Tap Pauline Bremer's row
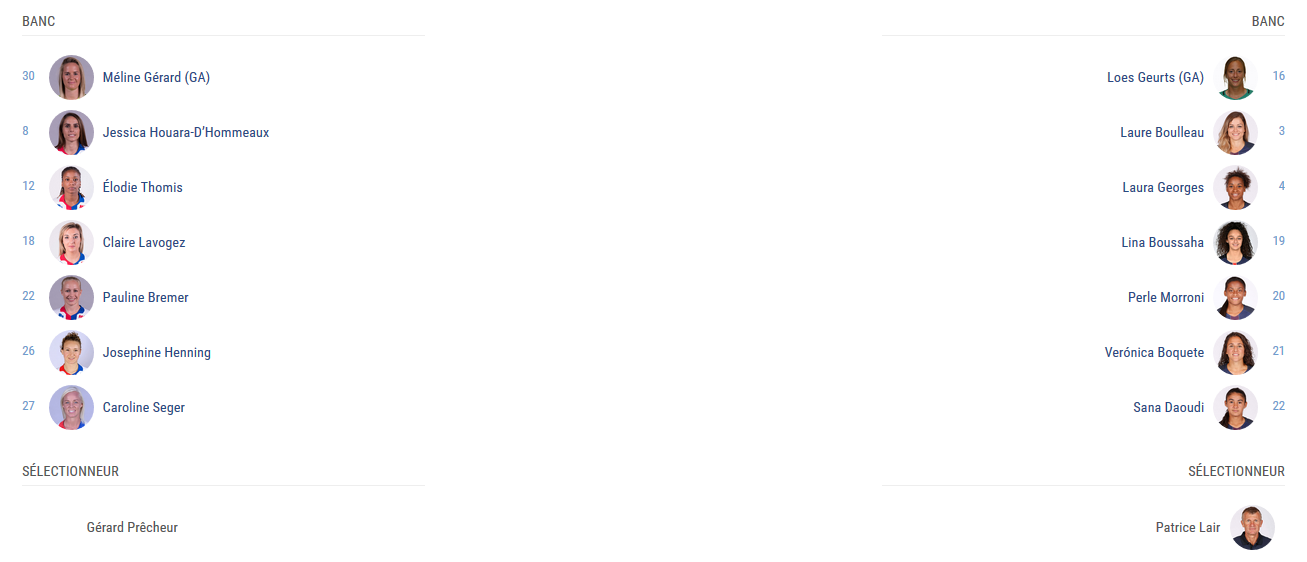Screen dimensions: 1307x562 pos(145,297)
